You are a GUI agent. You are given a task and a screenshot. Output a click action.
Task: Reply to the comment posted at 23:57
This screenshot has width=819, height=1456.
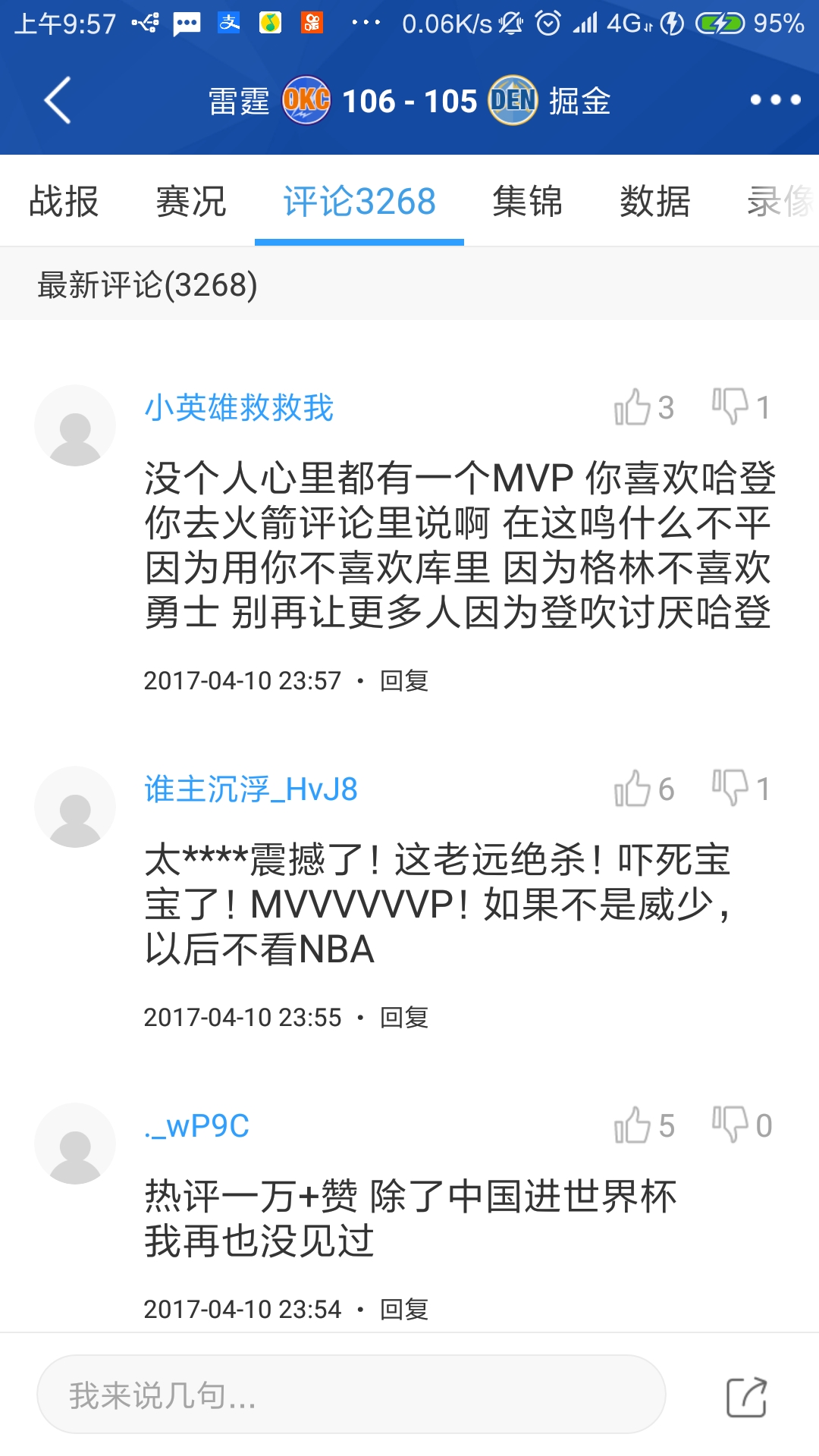tap(403, 681)
